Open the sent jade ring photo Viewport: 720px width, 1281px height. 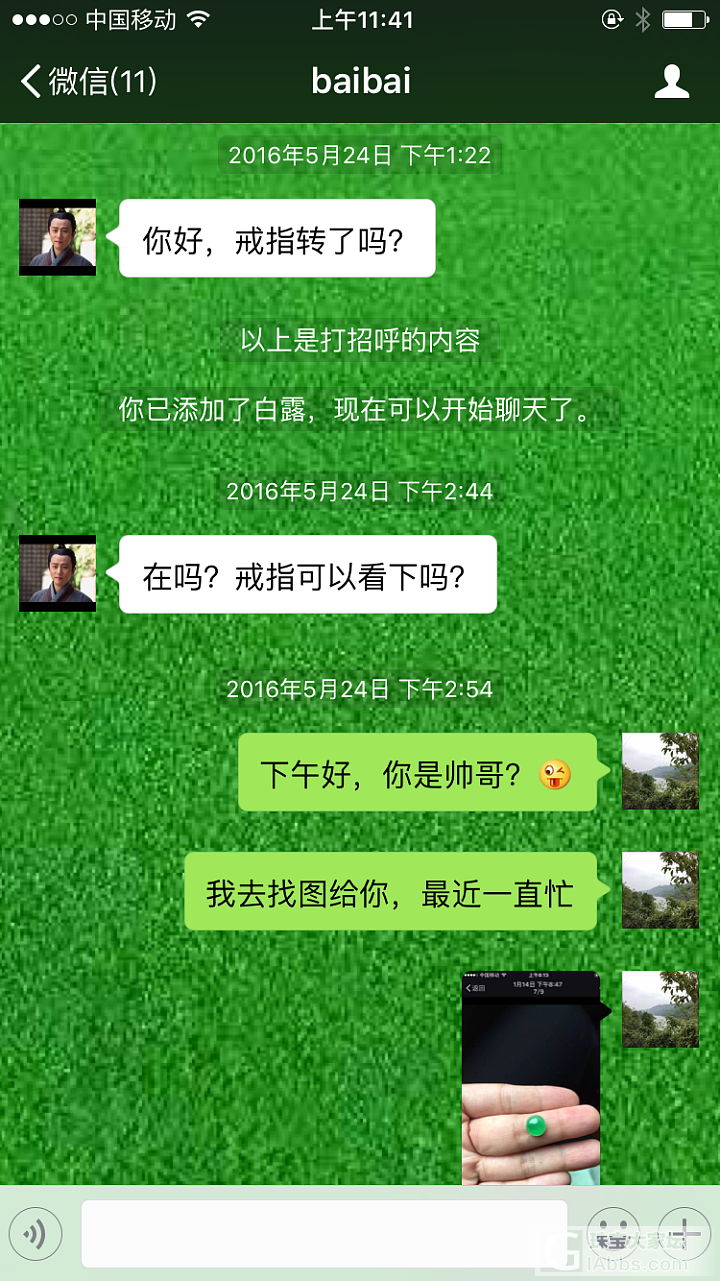tap(530, 1078)
